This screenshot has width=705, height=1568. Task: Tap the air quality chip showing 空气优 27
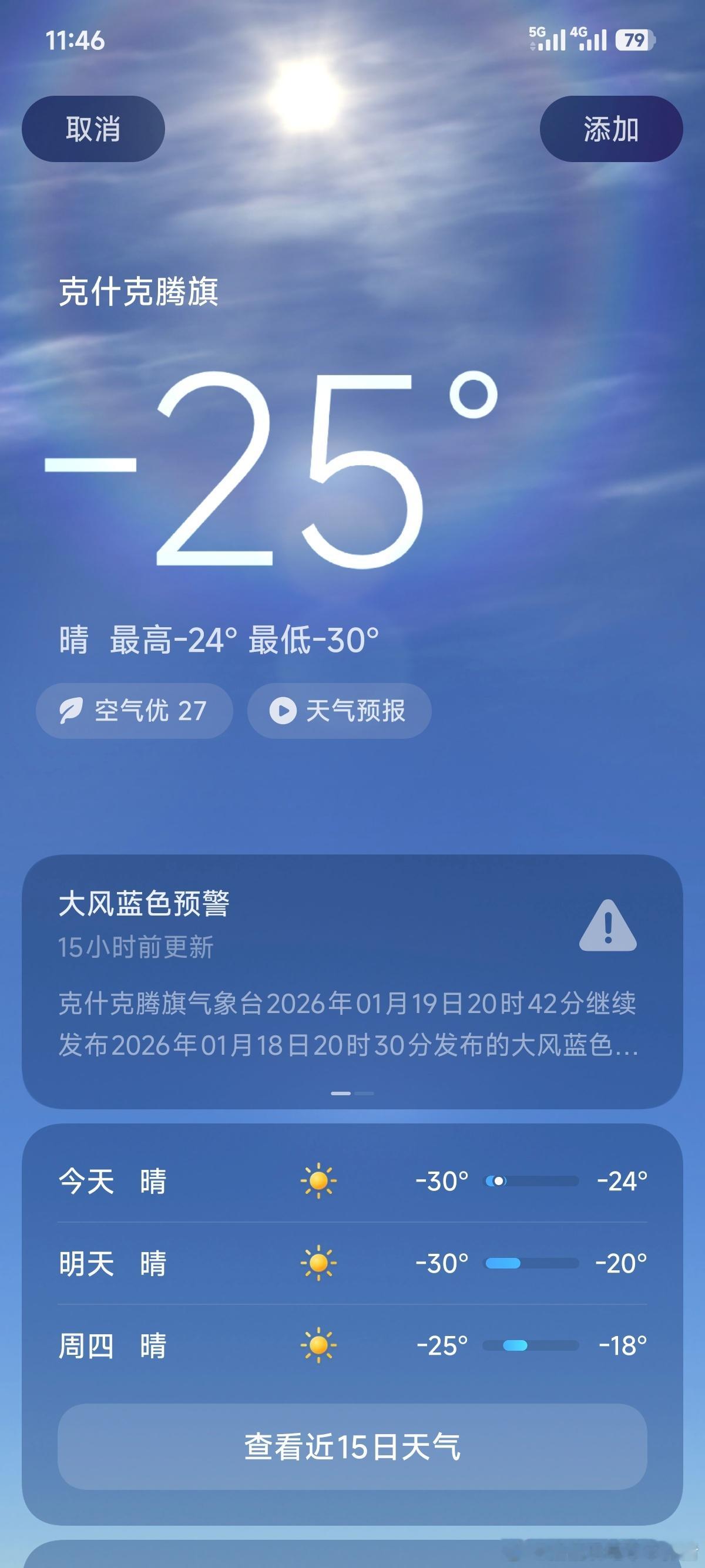135,711
